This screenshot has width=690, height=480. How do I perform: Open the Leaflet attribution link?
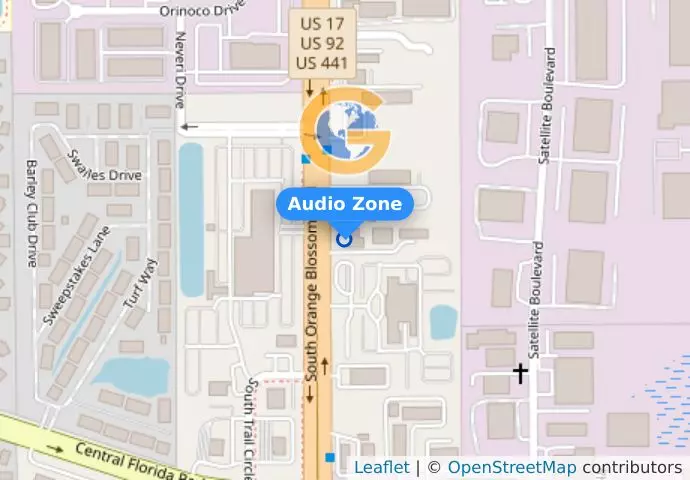[x=381, y=468]
